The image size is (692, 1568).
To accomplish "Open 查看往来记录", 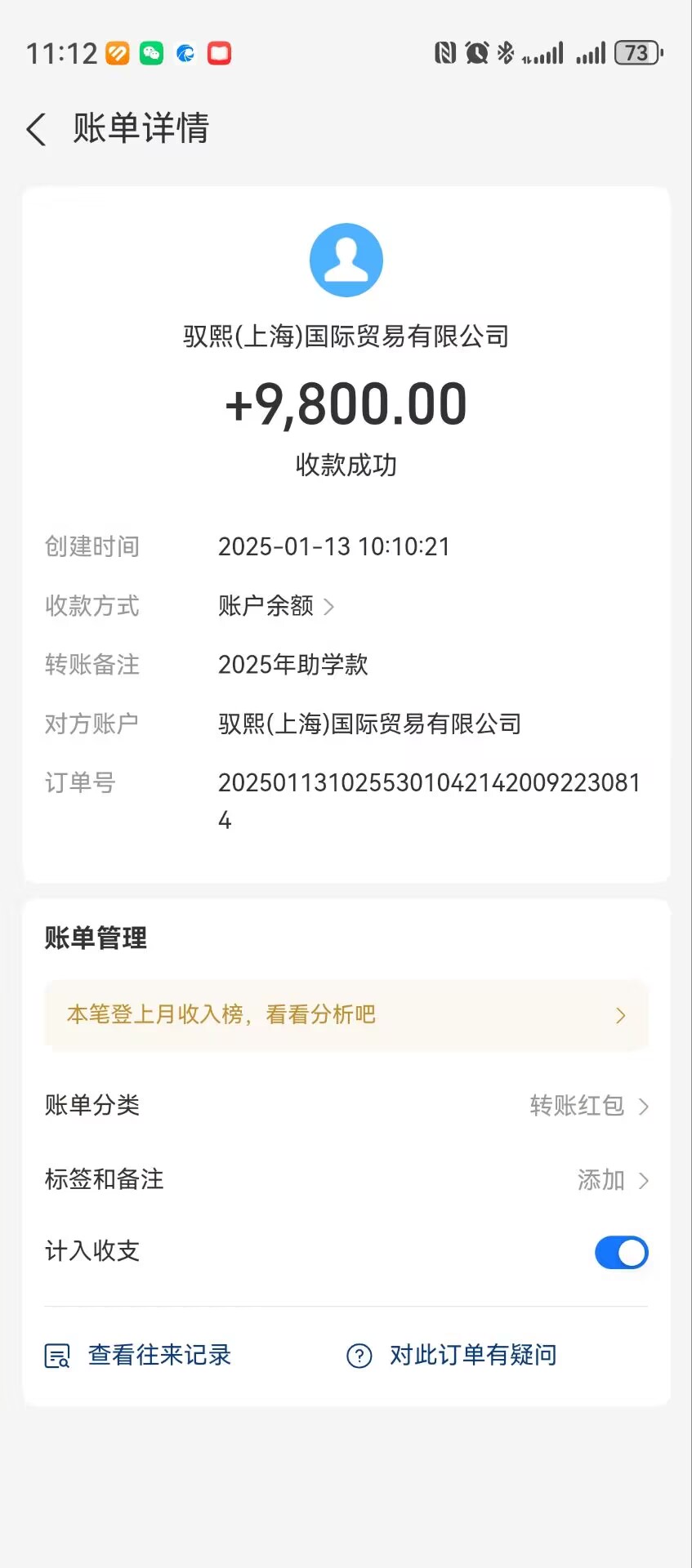I will 139,1356.
